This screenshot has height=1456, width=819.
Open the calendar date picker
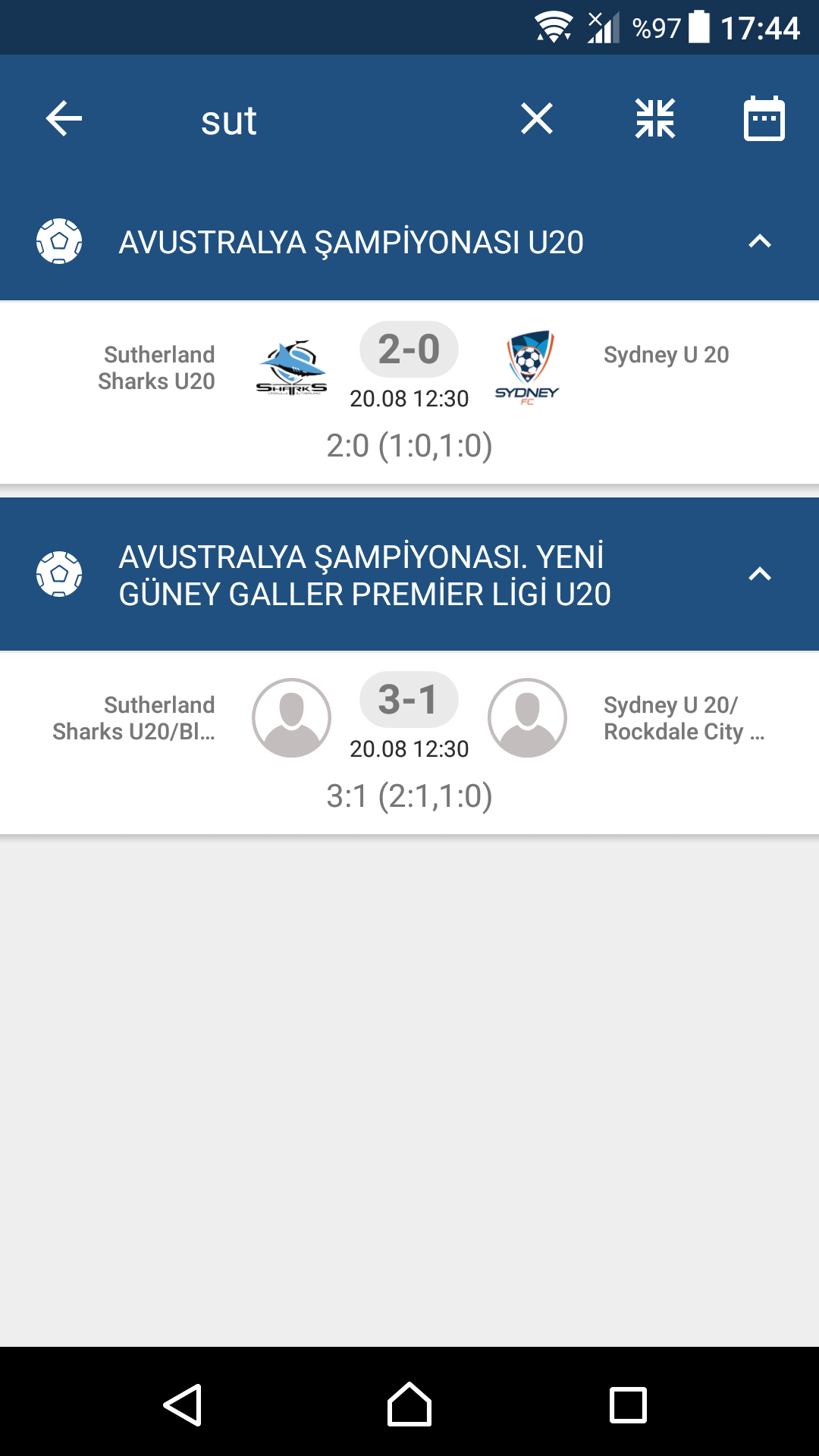[764, 118]
